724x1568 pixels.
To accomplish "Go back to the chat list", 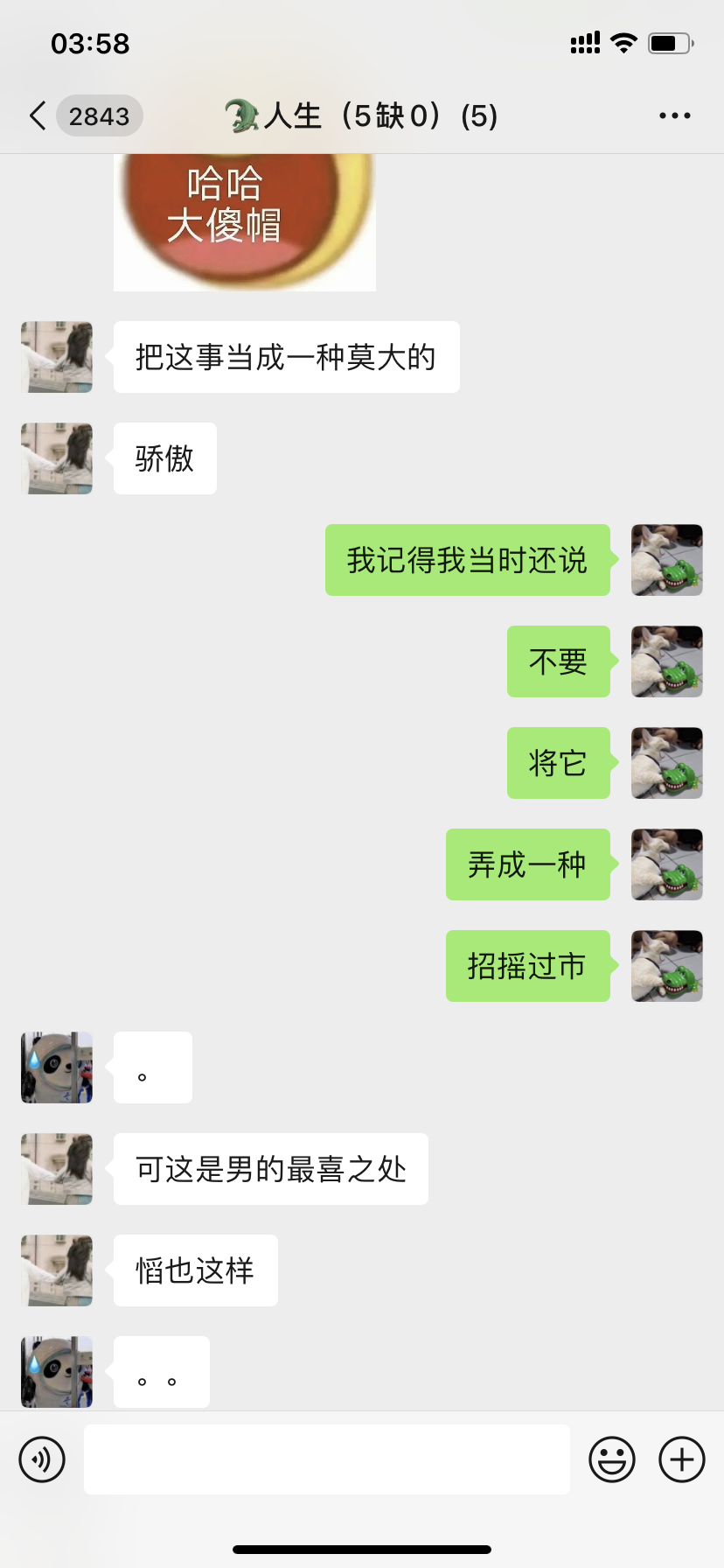I will tap(38, 115).
